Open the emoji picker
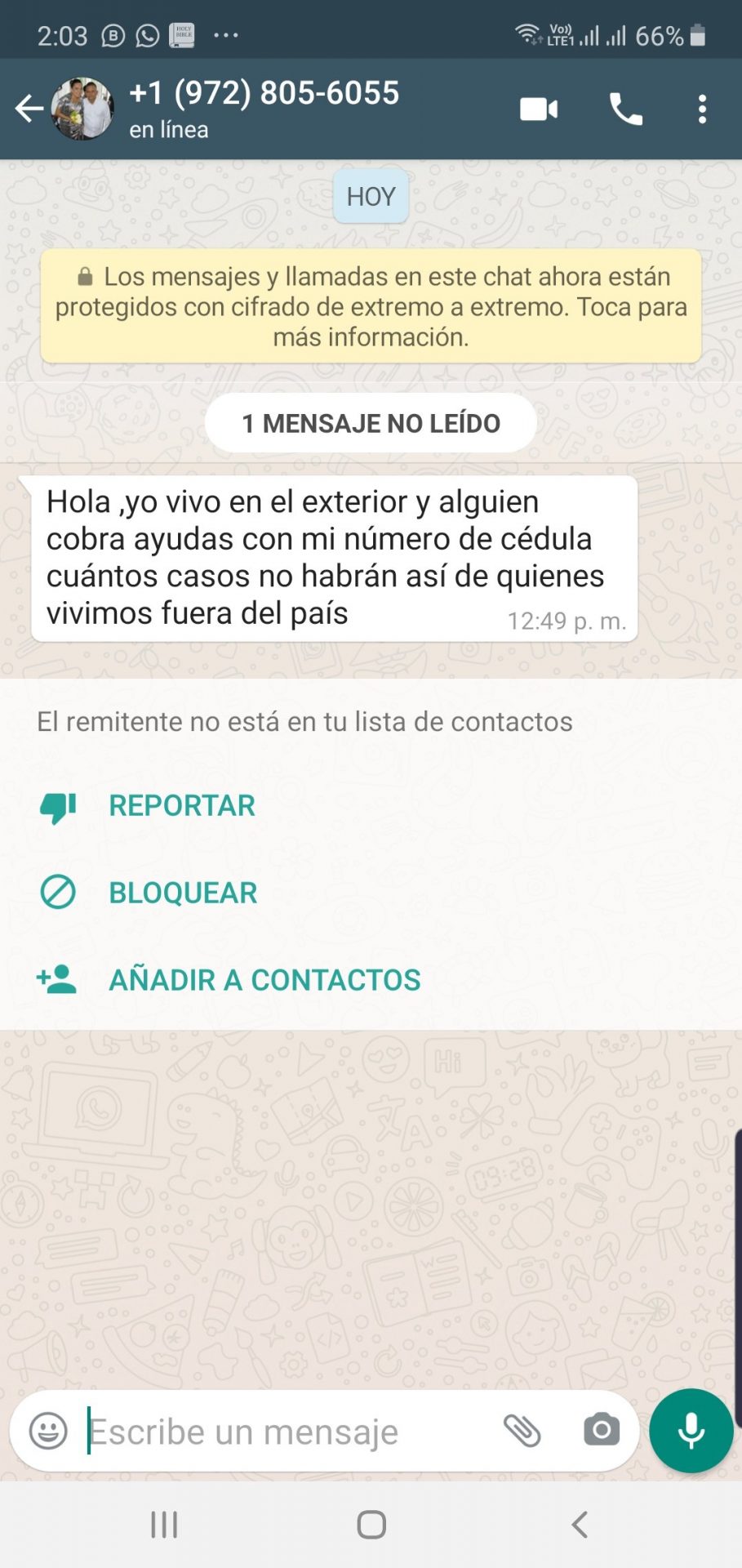 (x=48, y=1432)
